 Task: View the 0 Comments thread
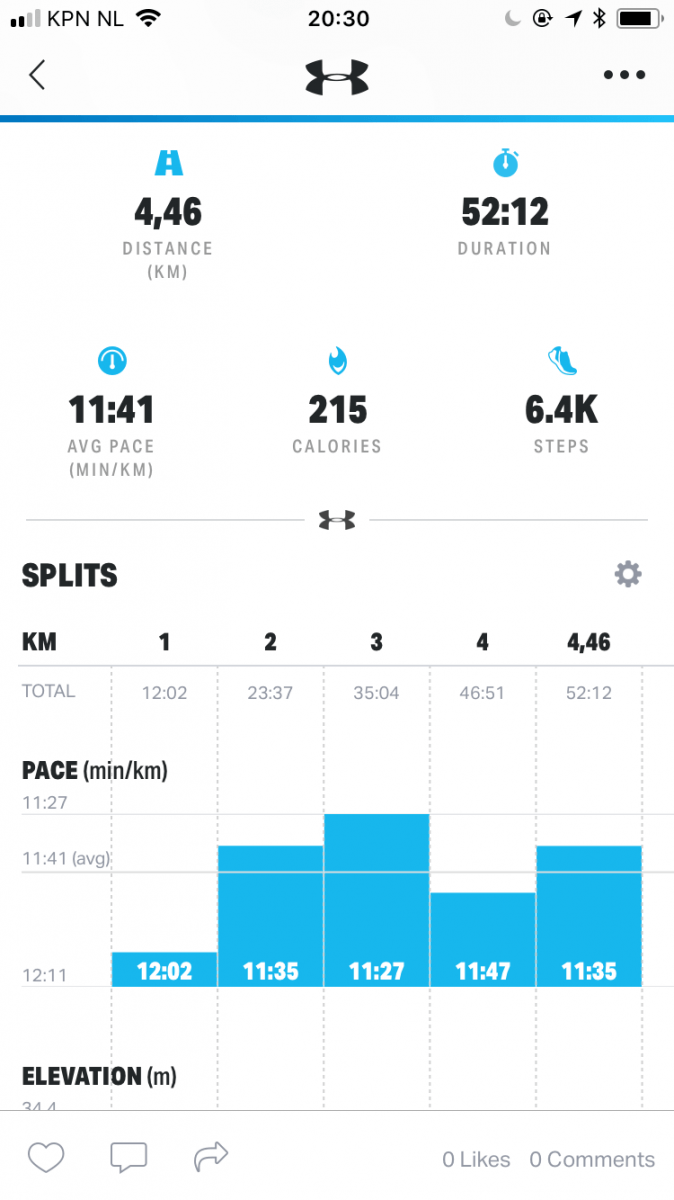tap(592, 1160)
